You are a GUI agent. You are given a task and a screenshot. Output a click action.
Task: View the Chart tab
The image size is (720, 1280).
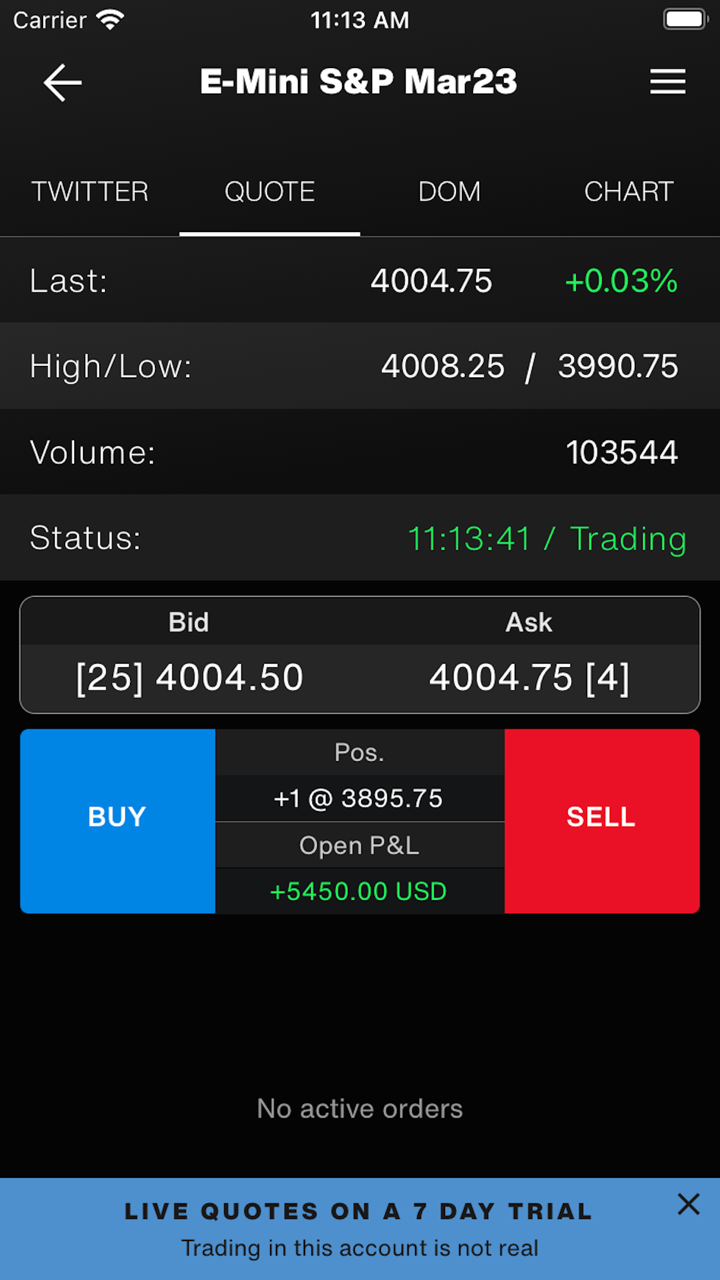[629, 192]
